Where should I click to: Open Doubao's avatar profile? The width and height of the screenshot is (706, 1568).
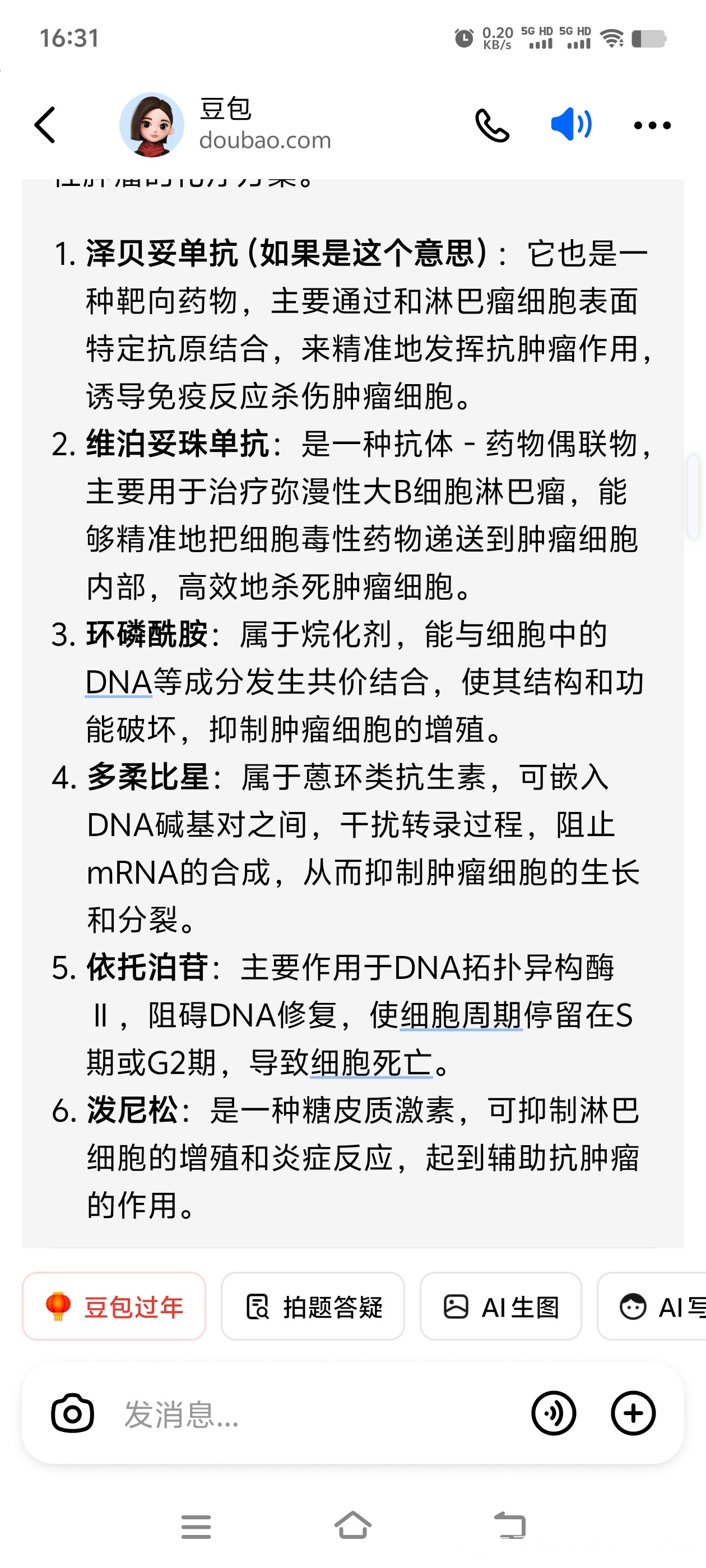pos(152,125)
